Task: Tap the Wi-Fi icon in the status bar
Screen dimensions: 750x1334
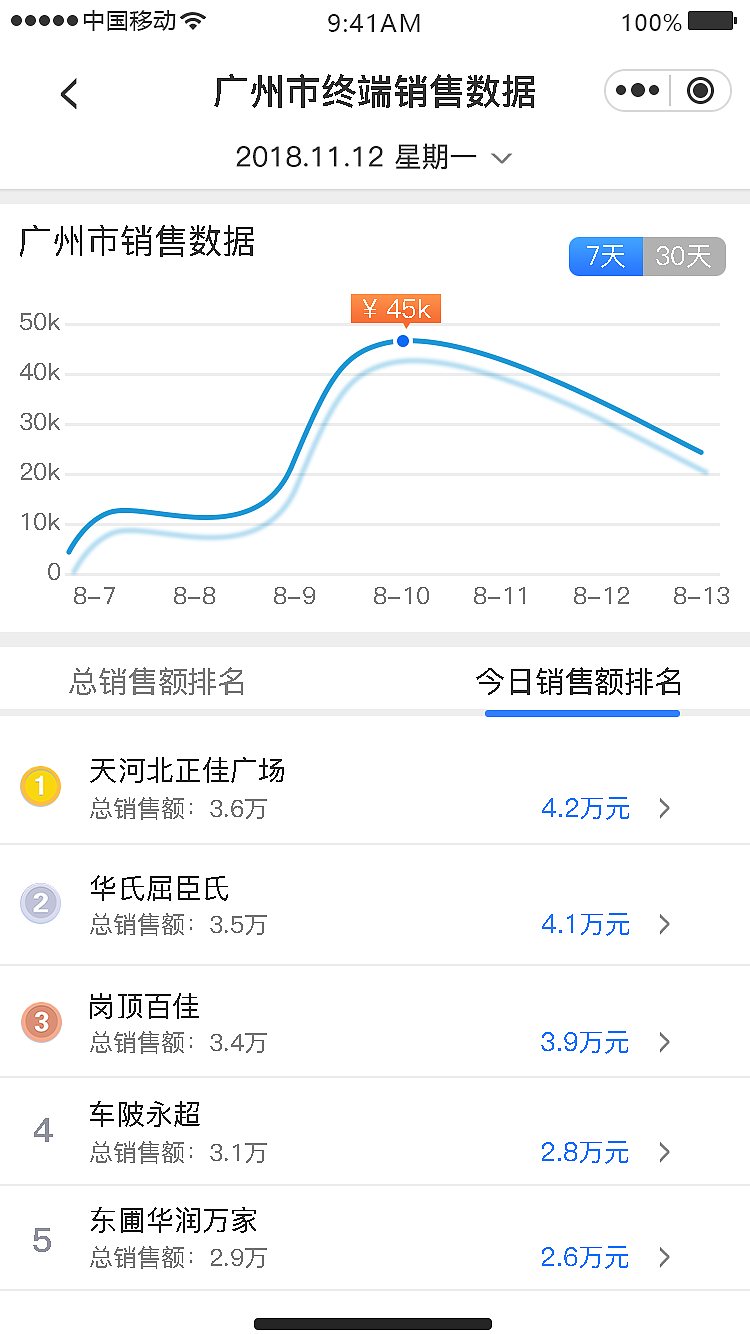Action: tap(193, 20)
